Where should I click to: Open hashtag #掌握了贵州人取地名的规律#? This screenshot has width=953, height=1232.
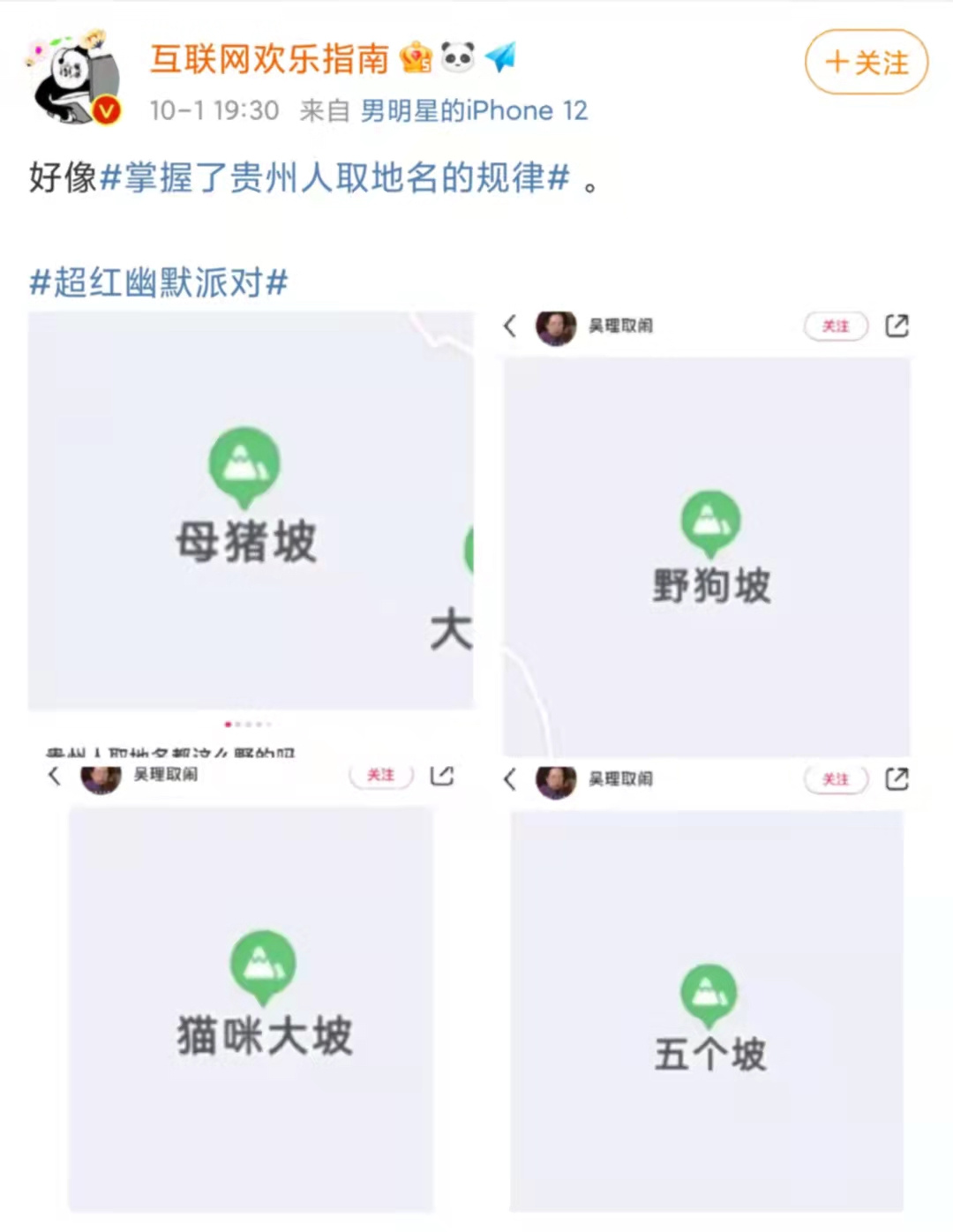335,177
